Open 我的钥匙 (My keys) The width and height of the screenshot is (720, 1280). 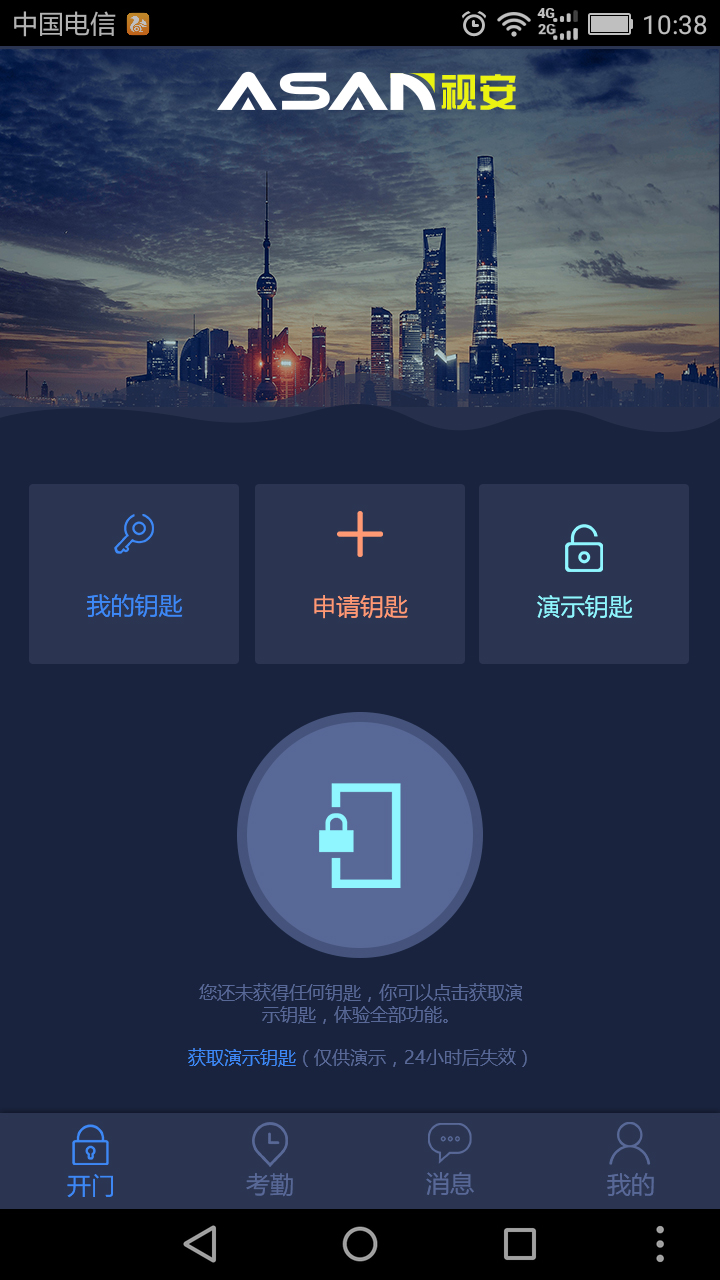[x=134, y=573]
